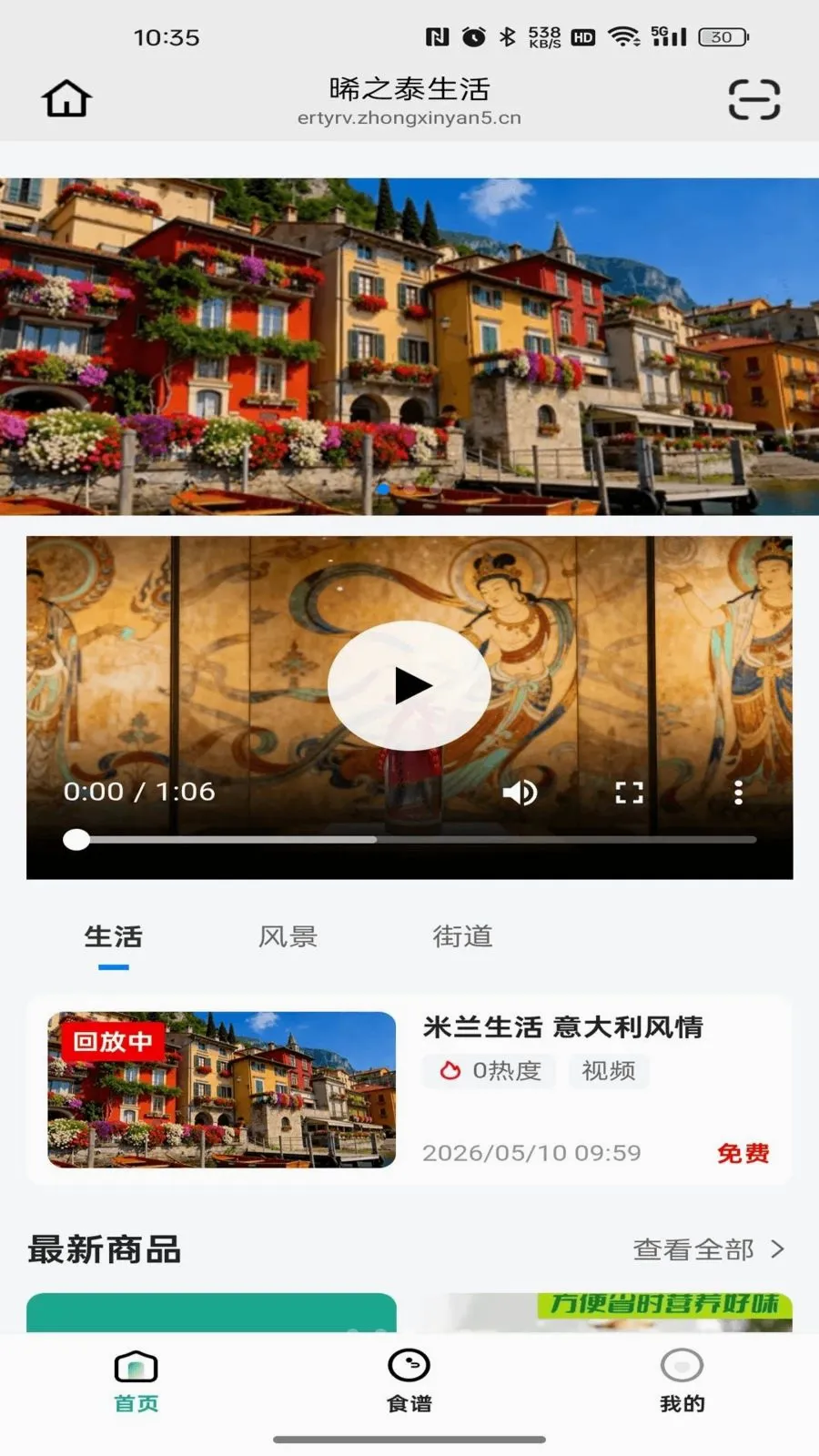
Task: Open the scan icon in header
Action: click(753, 99)
